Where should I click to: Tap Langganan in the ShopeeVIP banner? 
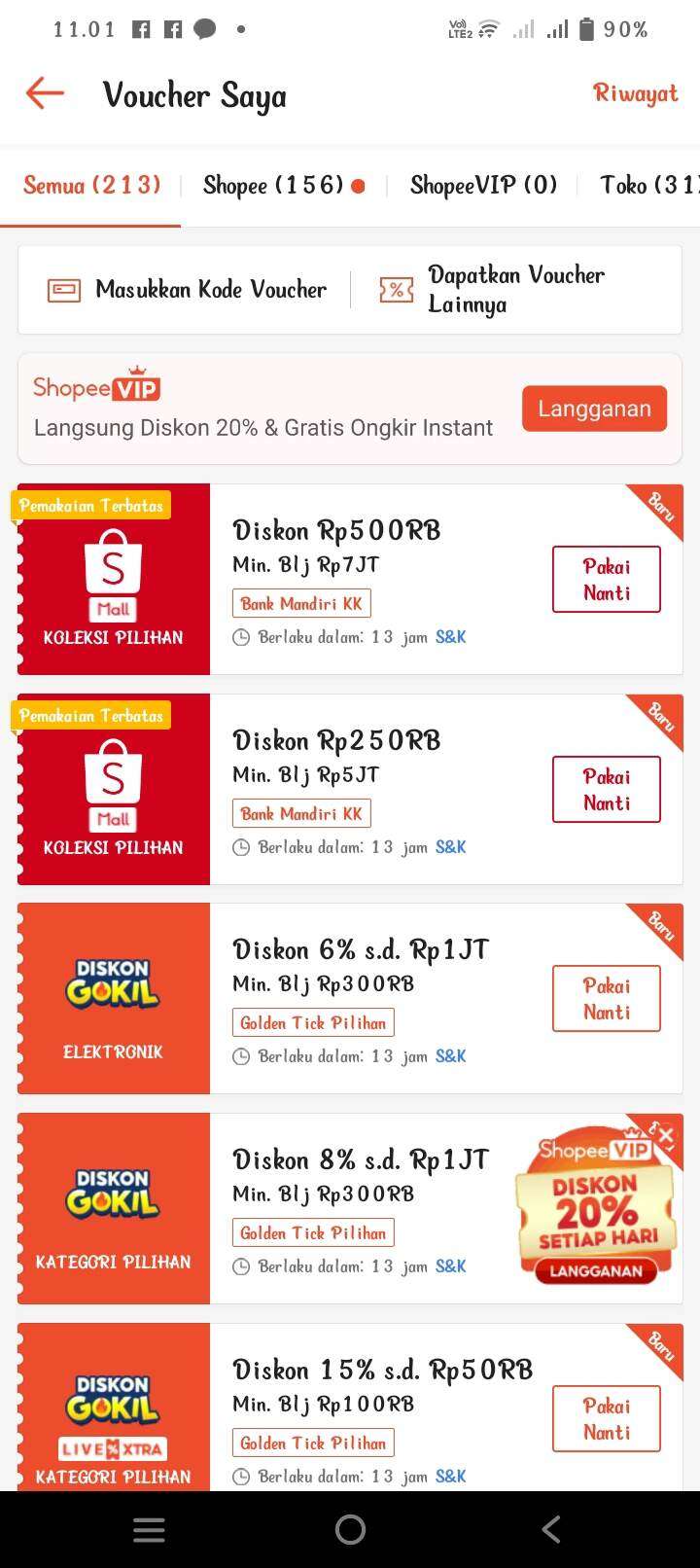[594, 409]
